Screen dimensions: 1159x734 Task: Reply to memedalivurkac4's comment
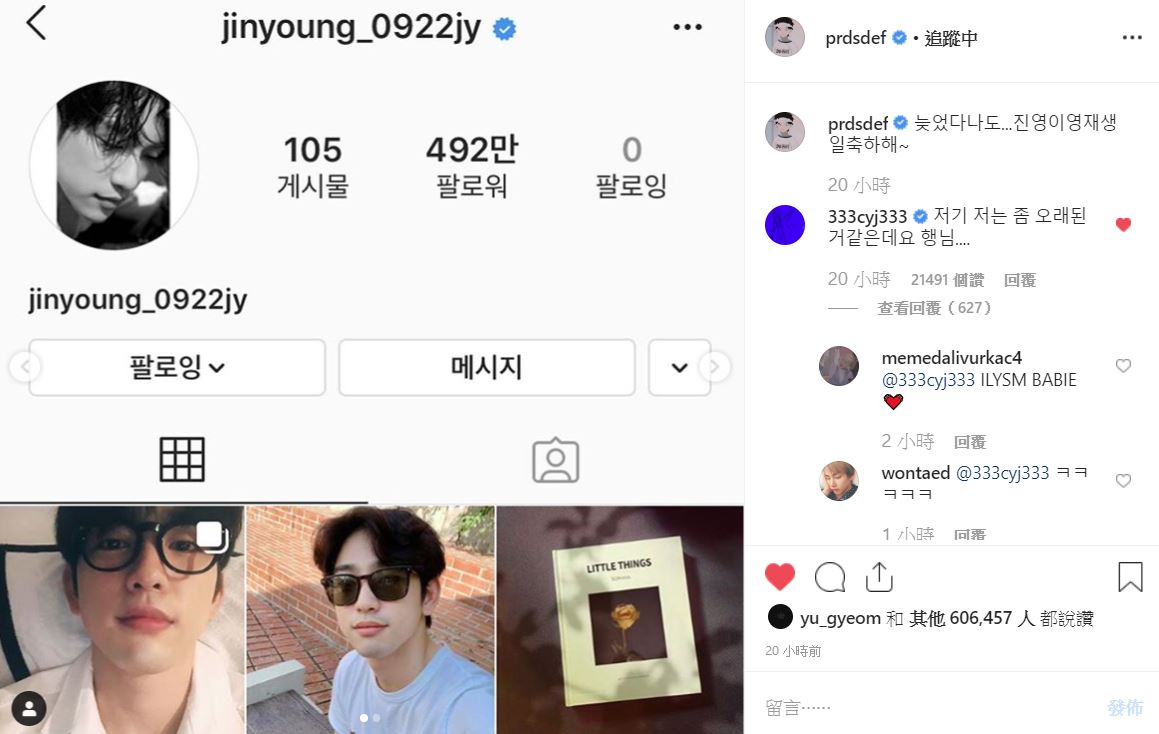point(969,441)
